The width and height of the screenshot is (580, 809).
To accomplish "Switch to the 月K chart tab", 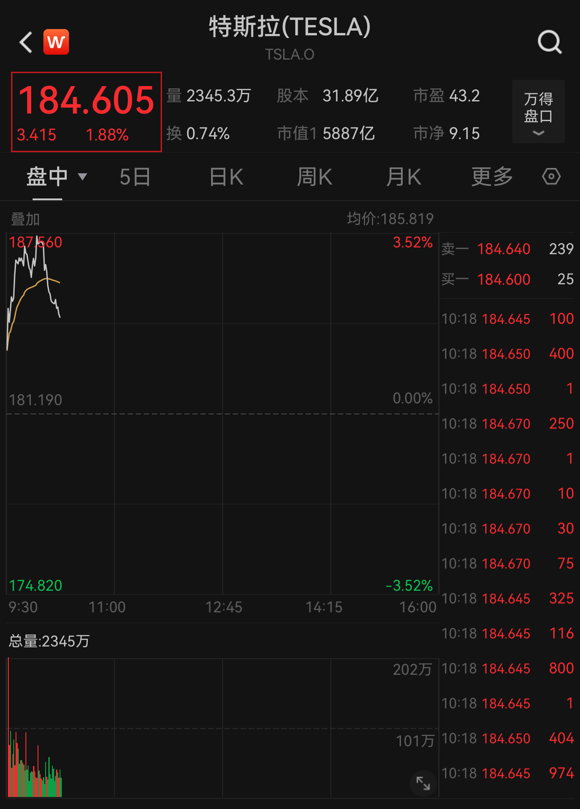I will pos(404,177).
